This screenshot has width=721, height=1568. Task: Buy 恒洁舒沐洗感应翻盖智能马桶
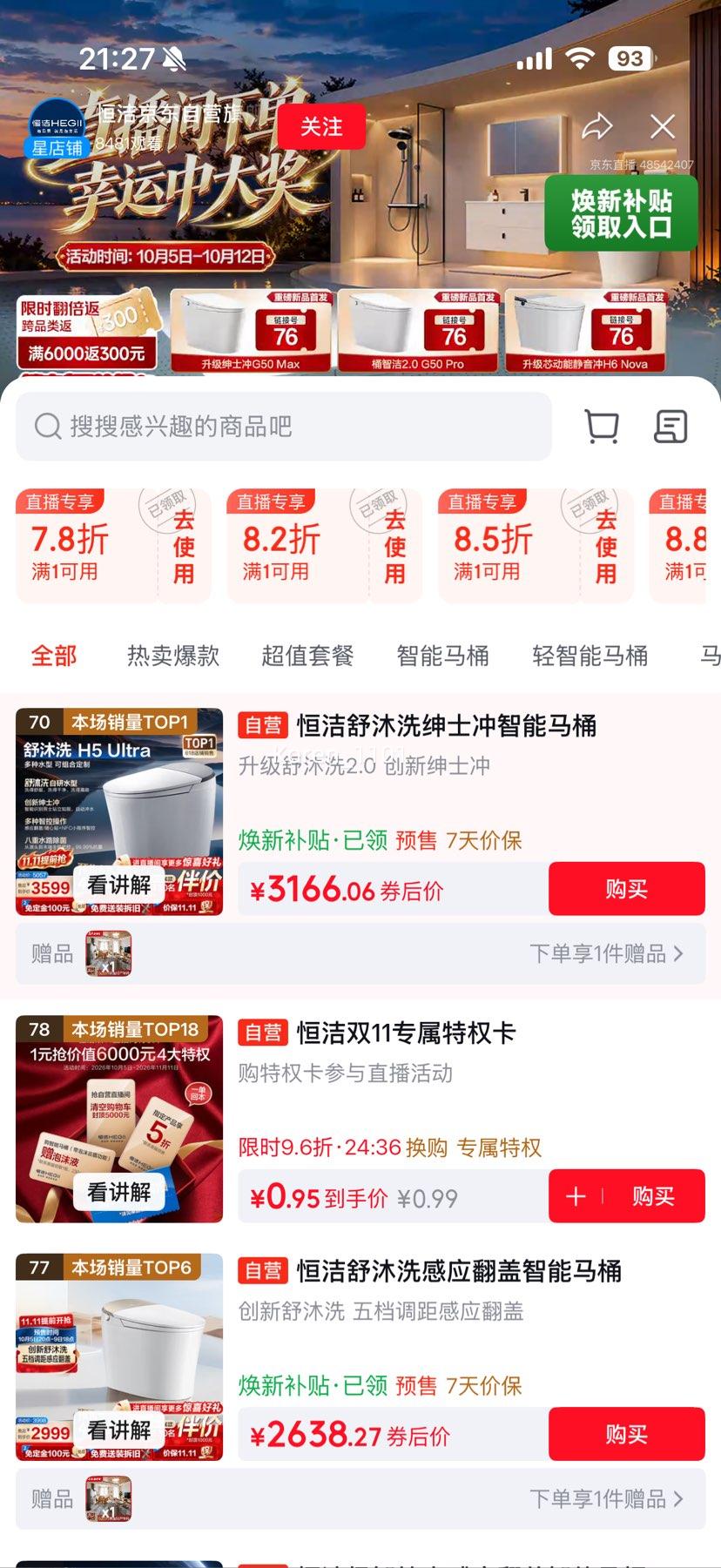[x=626, y=1434]
